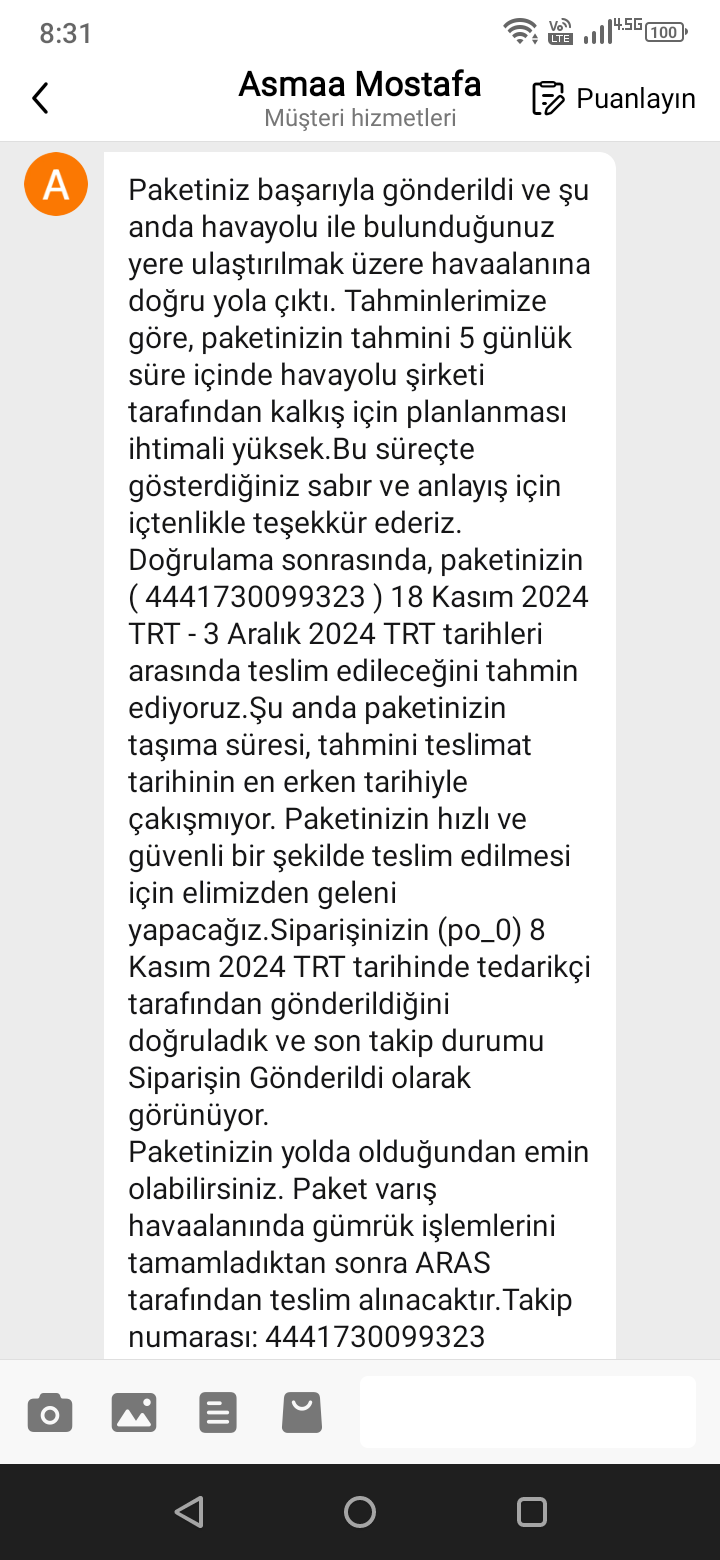Focus the message input field

527,1412
